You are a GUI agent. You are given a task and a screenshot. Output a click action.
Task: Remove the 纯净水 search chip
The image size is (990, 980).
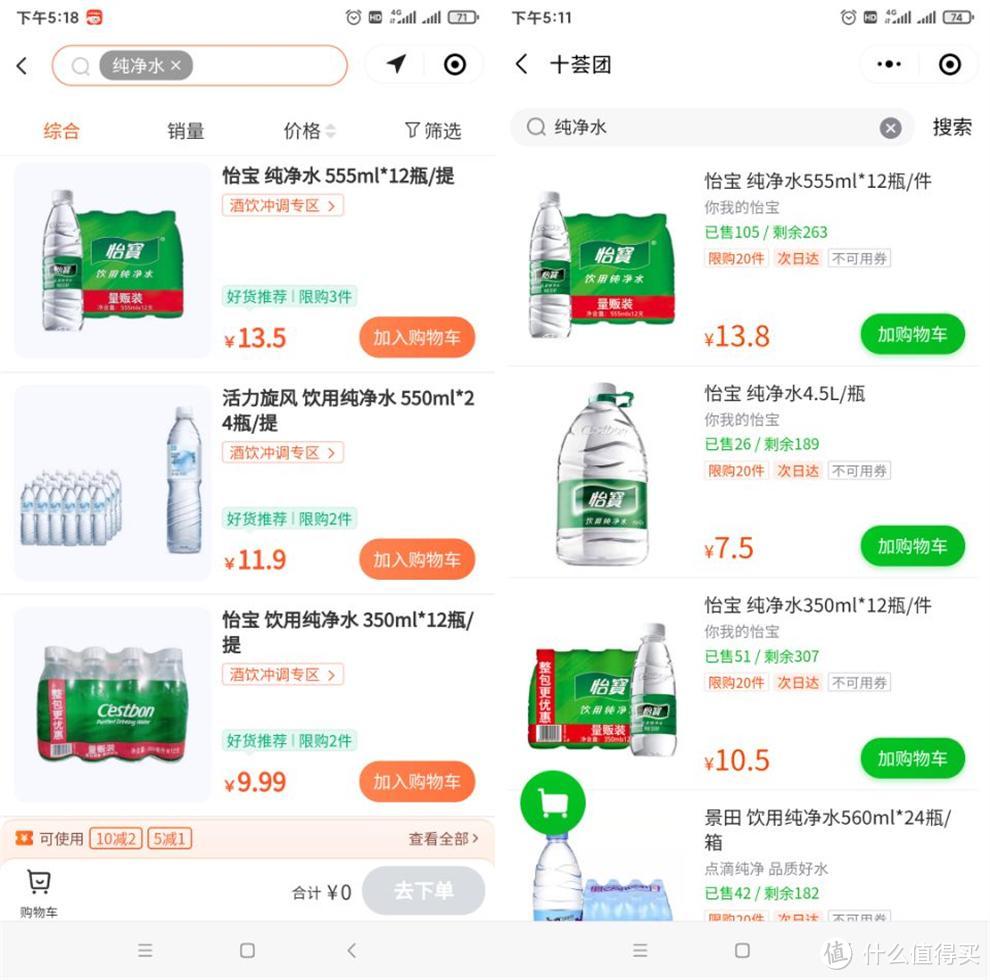[x=176, y=66]
